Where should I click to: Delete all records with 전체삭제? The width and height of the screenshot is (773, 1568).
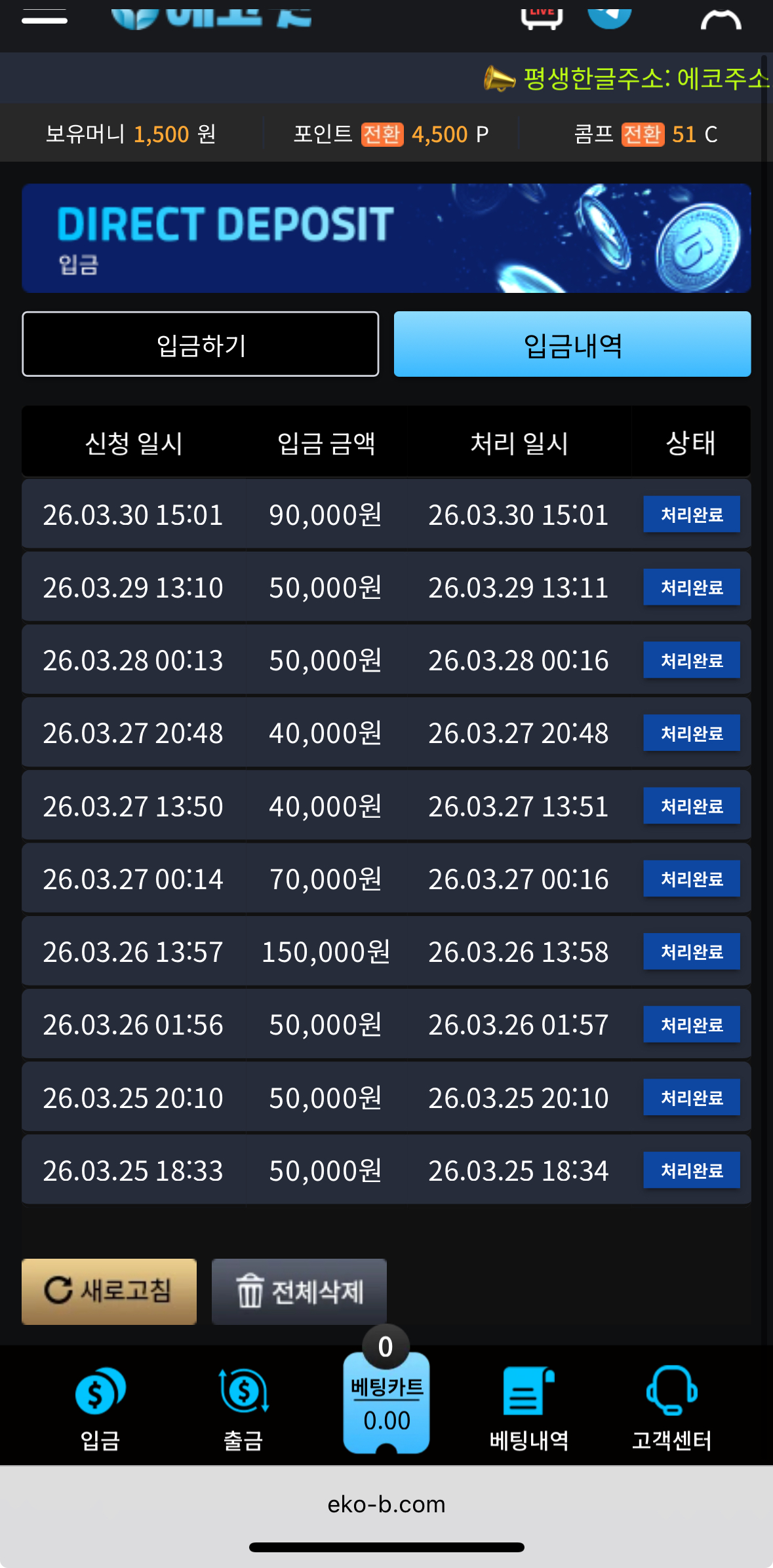click(x=299, y=1291)
